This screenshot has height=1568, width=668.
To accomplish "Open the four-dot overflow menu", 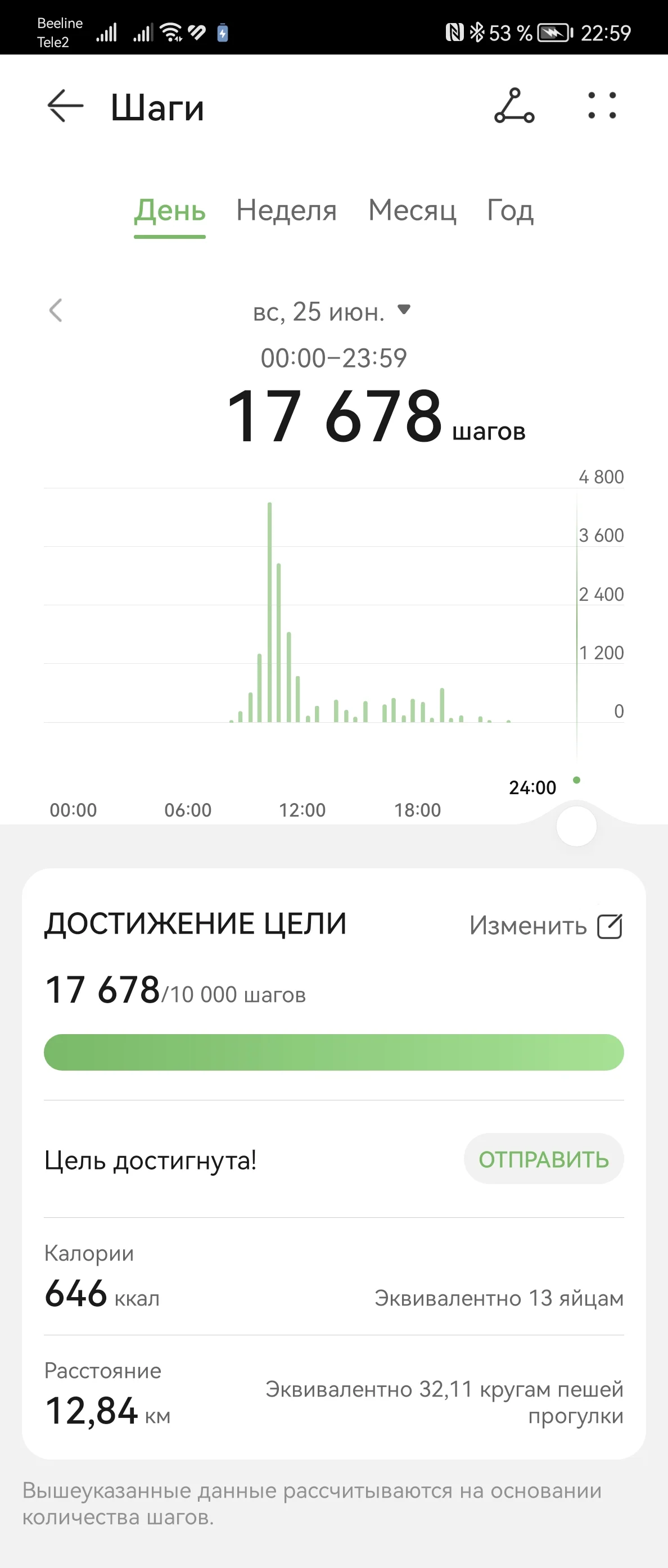I will tap(602, 106).
